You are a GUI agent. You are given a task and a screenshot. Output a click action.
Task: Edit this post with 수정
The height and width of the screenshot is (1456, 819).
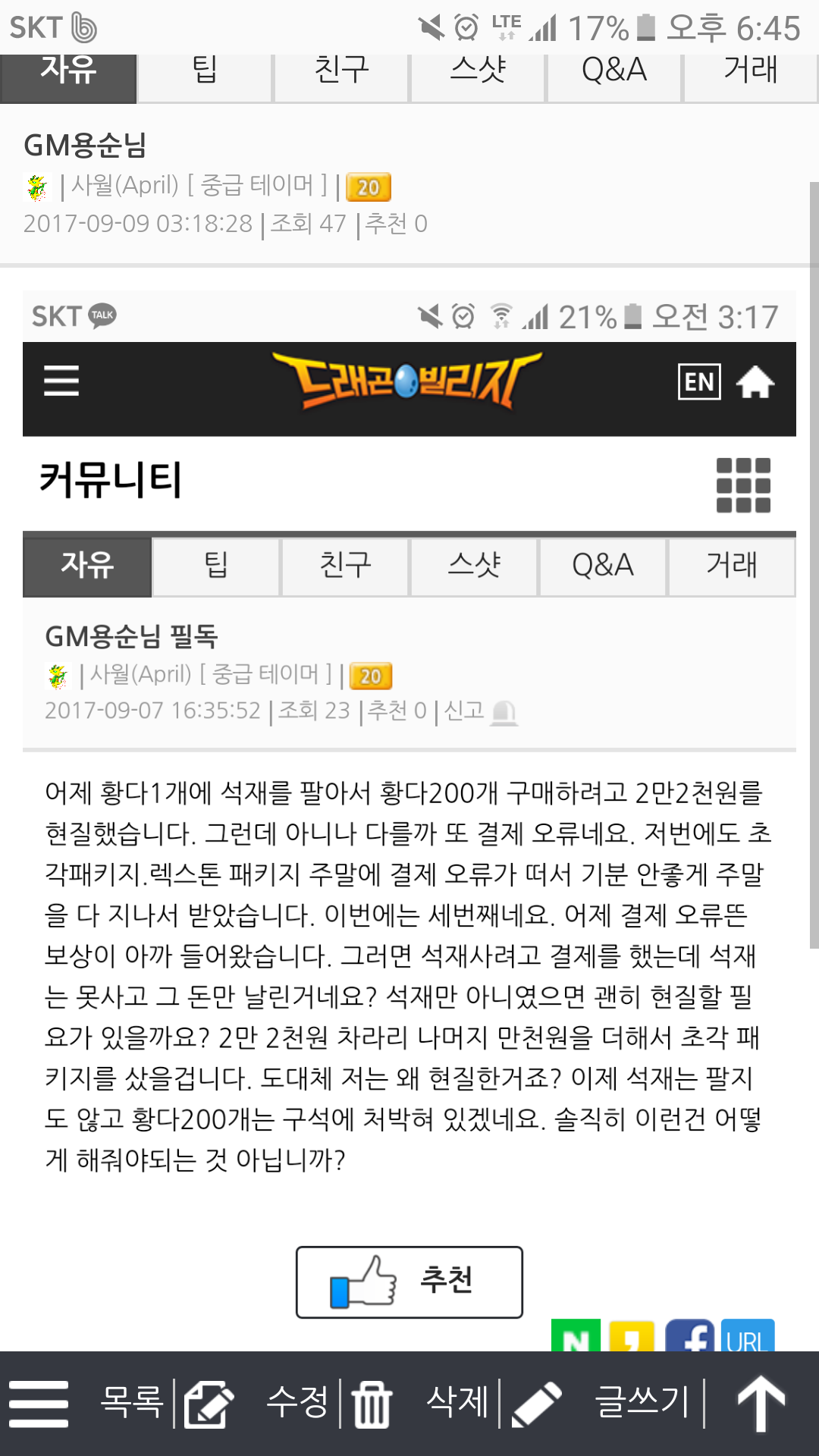(x=258, y=1401)
